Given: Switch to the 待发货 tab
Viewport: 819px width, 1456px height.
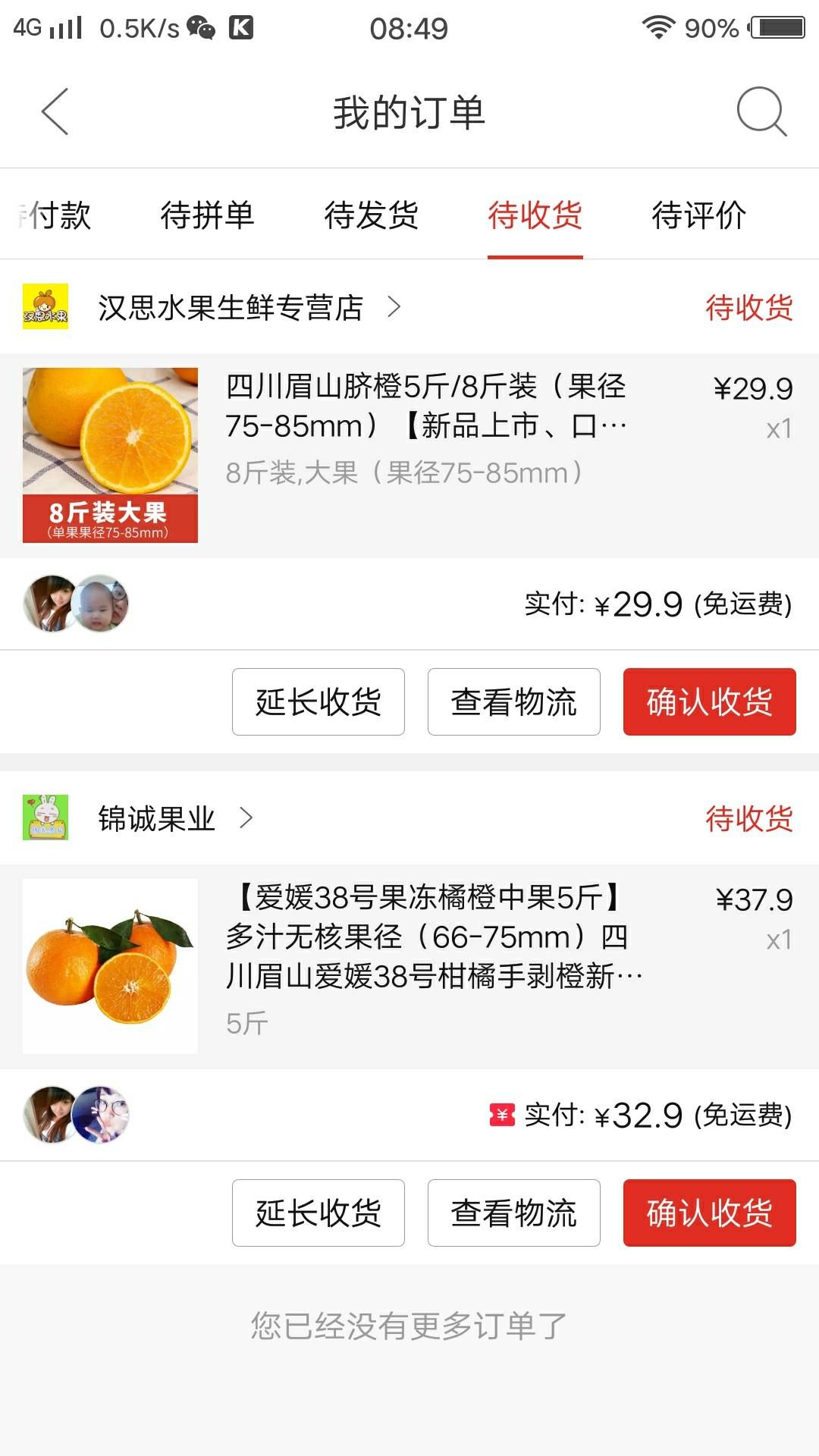Looking at the screenshot, I should [371, 215].
